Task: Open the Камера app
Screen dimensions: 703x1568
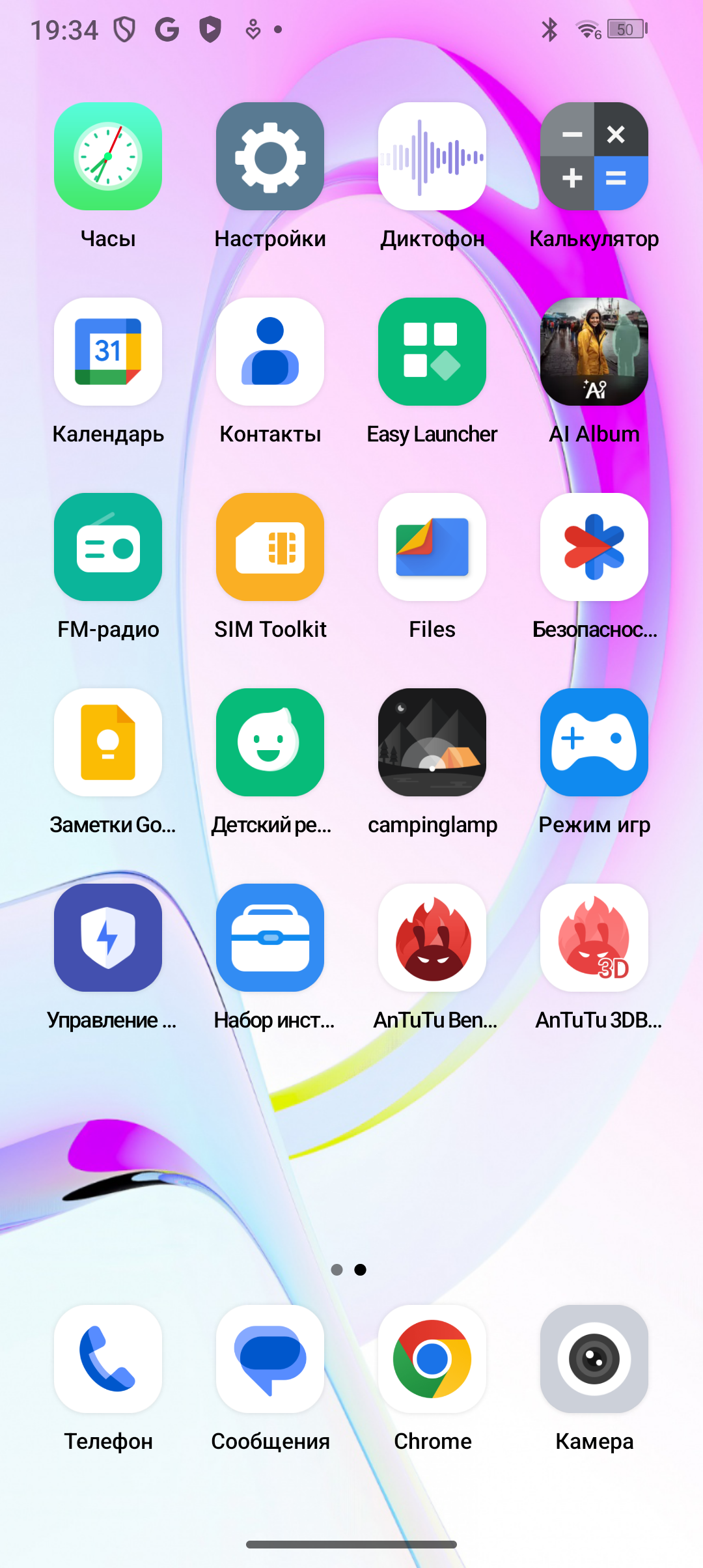Action: tap(594, 1359)
